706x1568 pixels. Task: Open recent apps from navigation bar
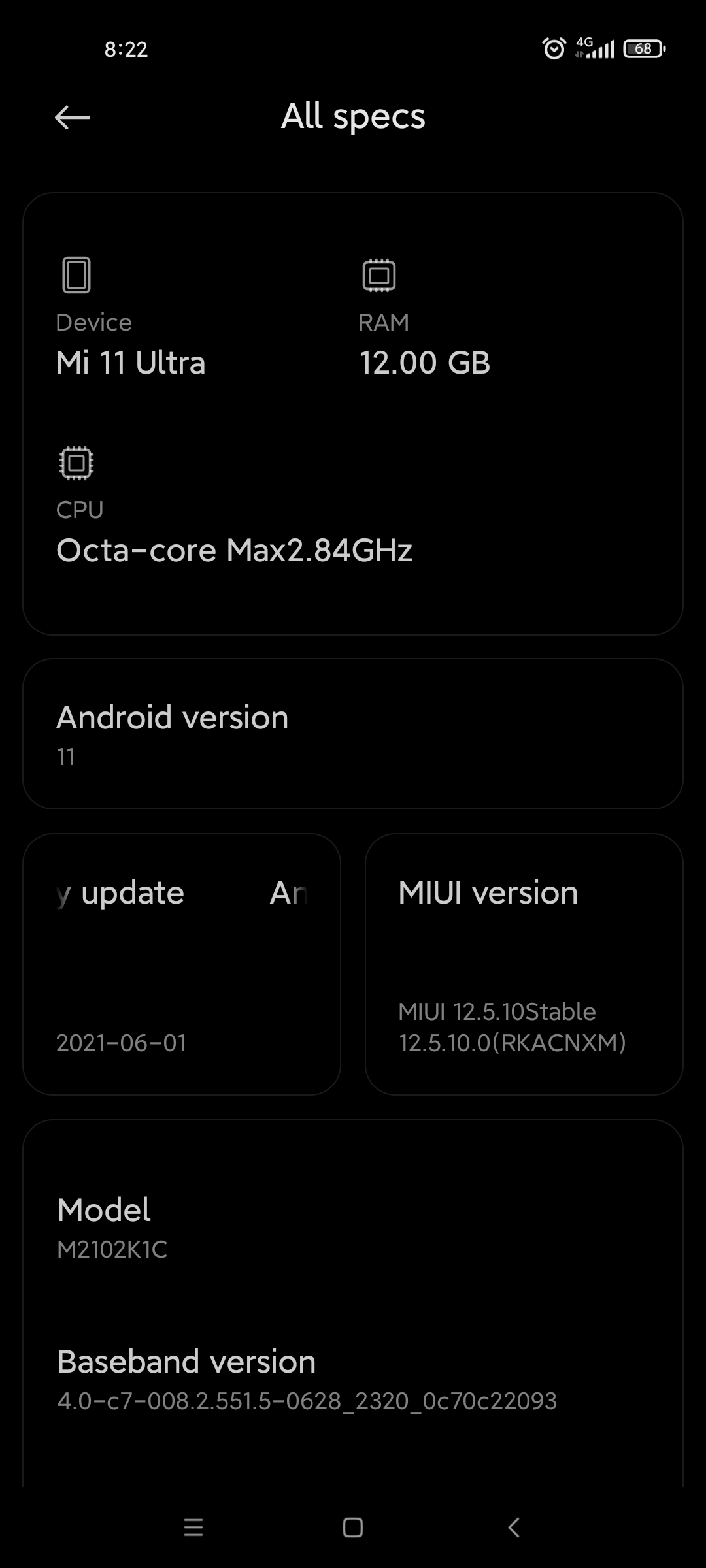tap(193, 1527)
